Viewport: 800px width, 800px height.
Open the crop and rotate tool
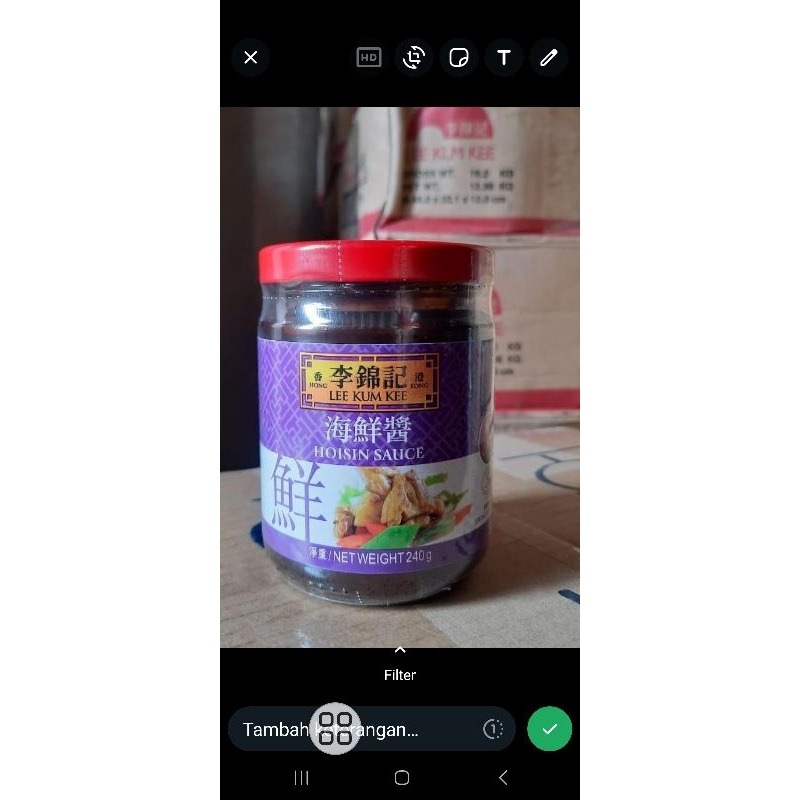pos(414,58)
